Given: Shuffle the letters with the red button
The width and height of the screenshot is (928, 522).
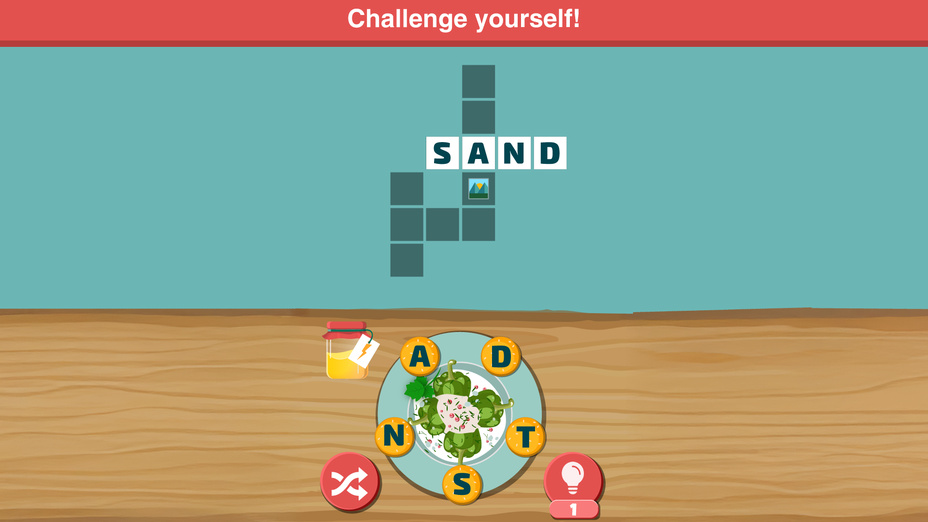Looking at the screenshot, I should tap(349, 483).
